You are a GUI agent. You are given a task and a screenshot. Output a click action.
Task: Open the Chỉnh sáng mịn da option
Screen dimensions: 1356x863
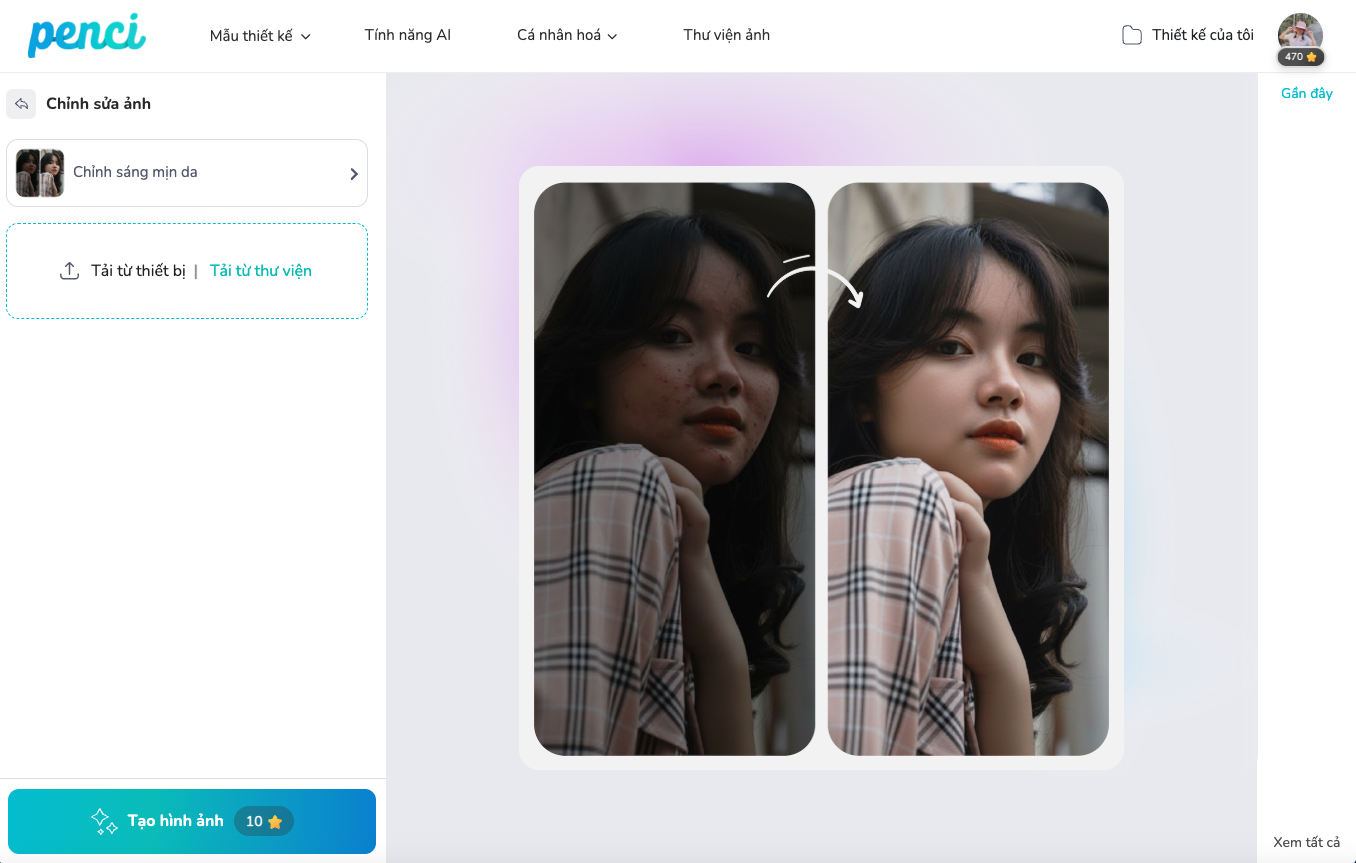[187, 173]
